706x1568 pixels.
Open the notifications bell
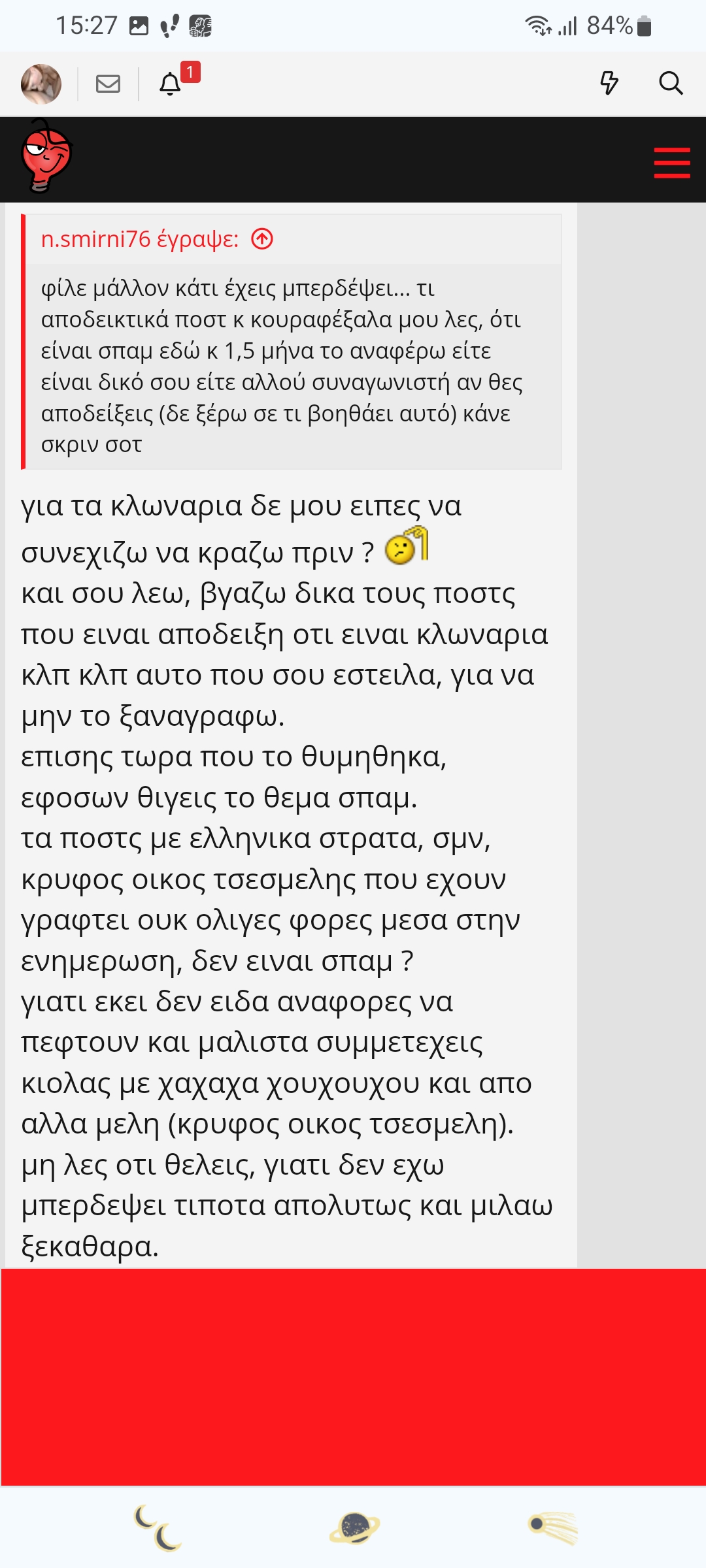[171, 84]
